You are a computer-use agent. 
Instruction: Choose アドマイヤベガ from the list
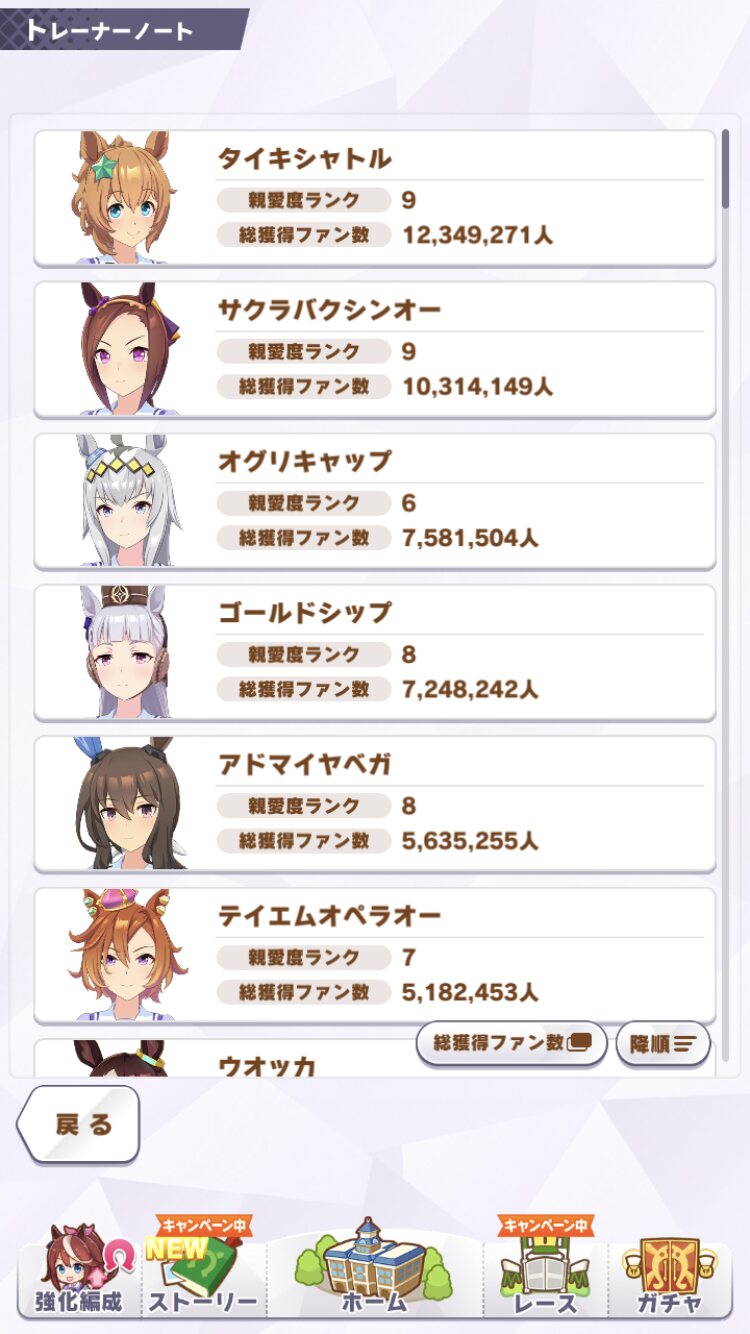pyautogui.click(x=375, y=804)
